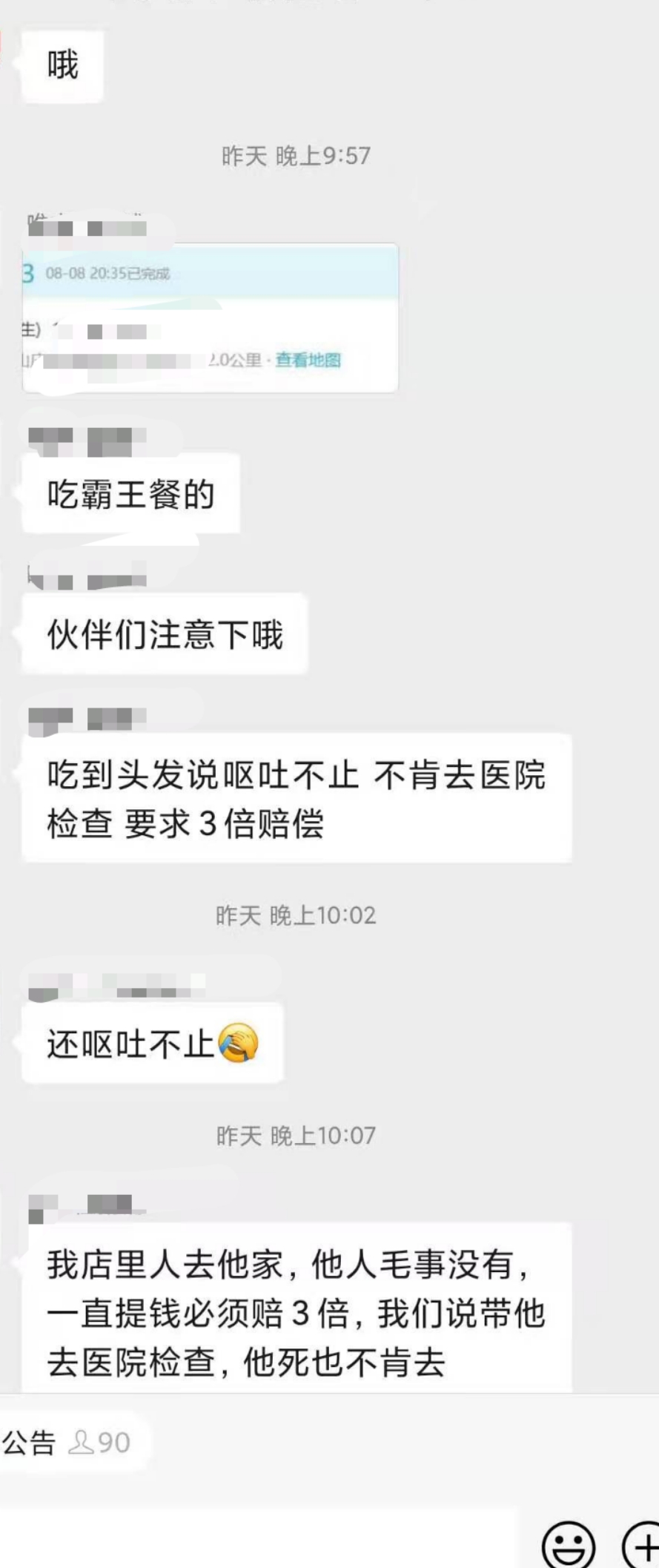Tap the message input field
659x1568 pixels.
coord(259,1541)
